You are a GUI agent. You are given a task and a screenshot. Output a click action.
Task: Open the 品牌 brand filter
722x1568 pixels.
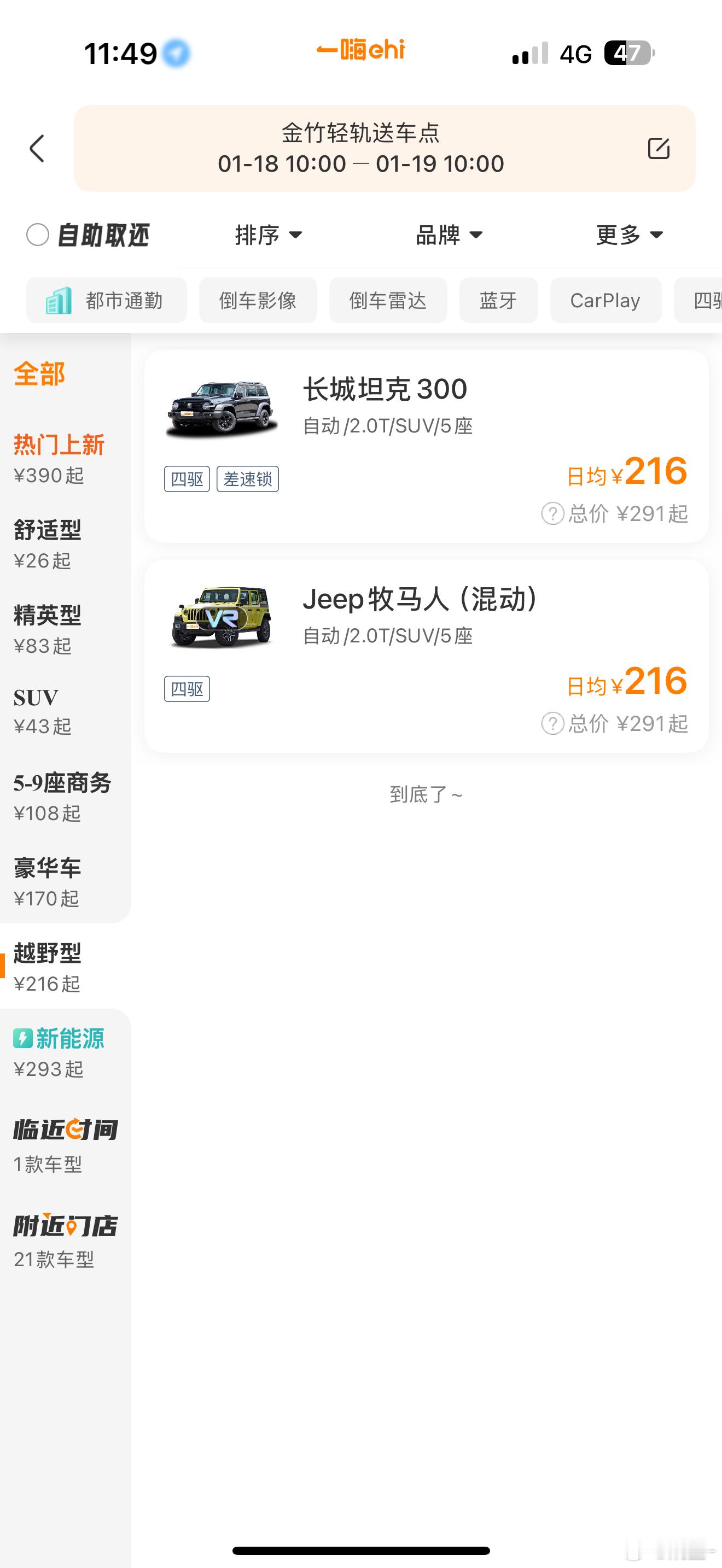(449, 235)
